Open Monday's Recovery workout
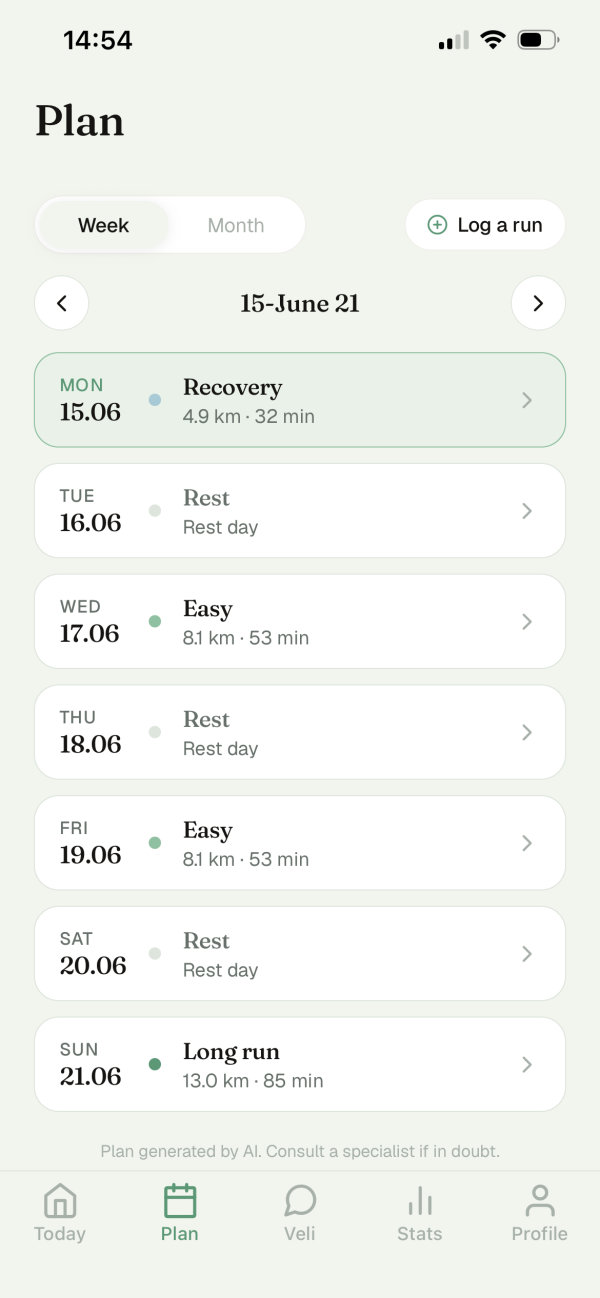This screenshot has width=600, height=1298. tap(300, 400)
